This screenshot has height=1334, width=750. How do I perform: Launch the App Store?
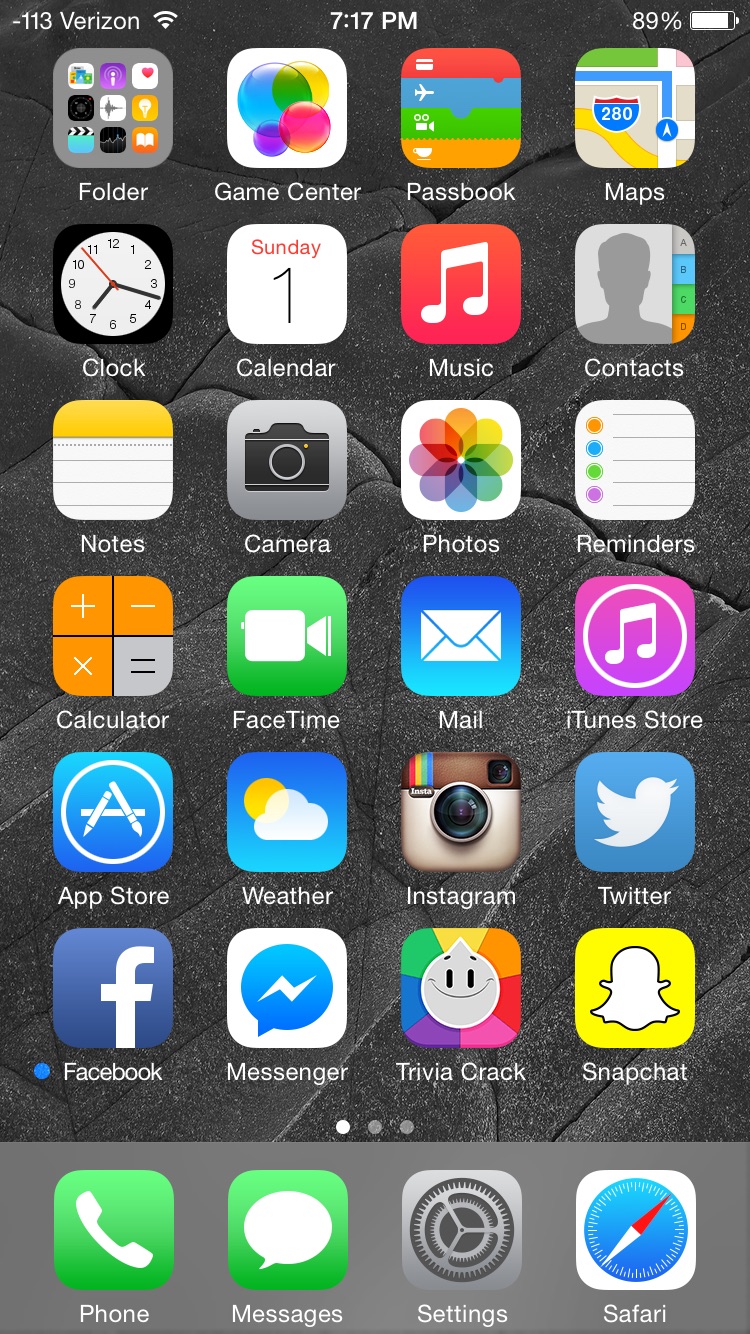coord(113,812)
